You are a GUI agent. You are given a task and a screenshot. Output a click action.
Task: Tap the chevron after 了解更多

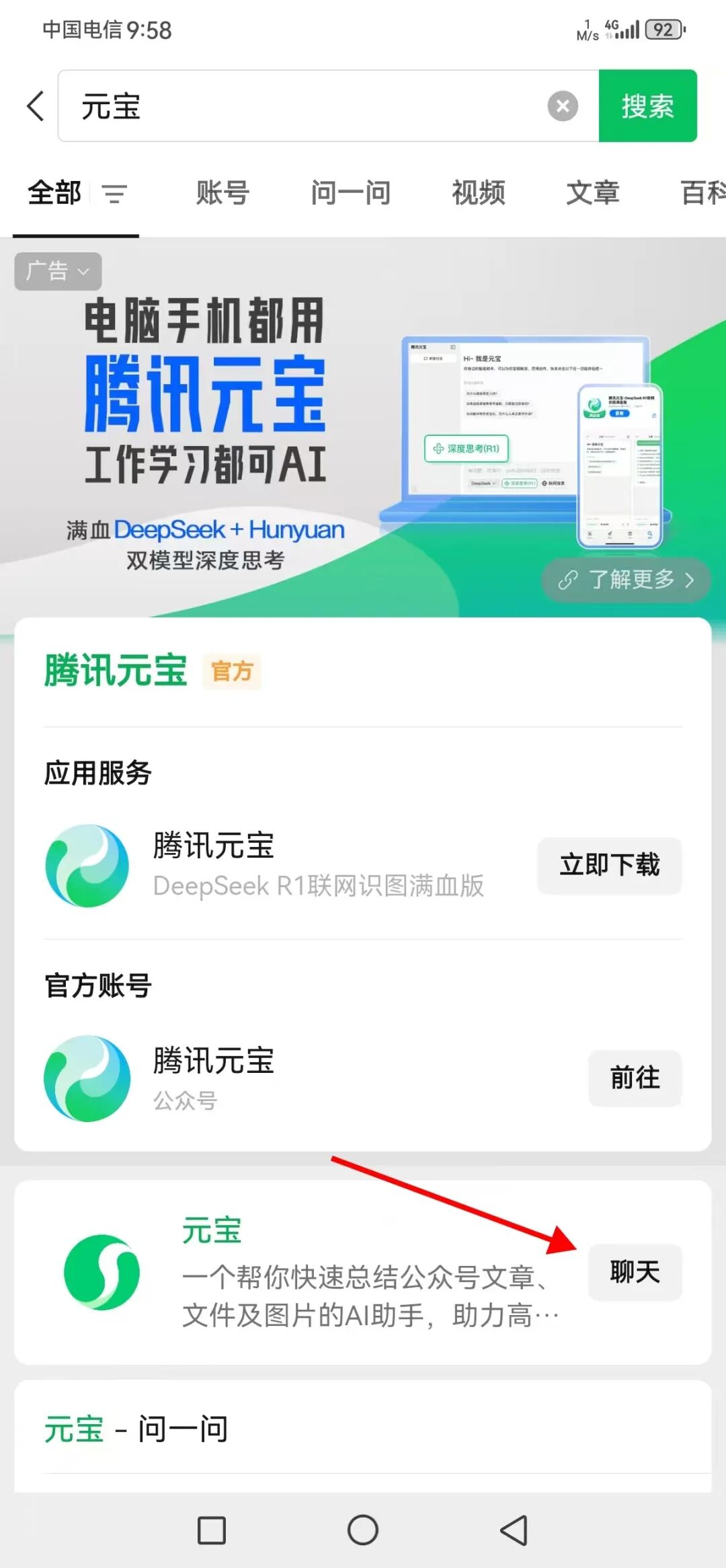tap(690, 580)
